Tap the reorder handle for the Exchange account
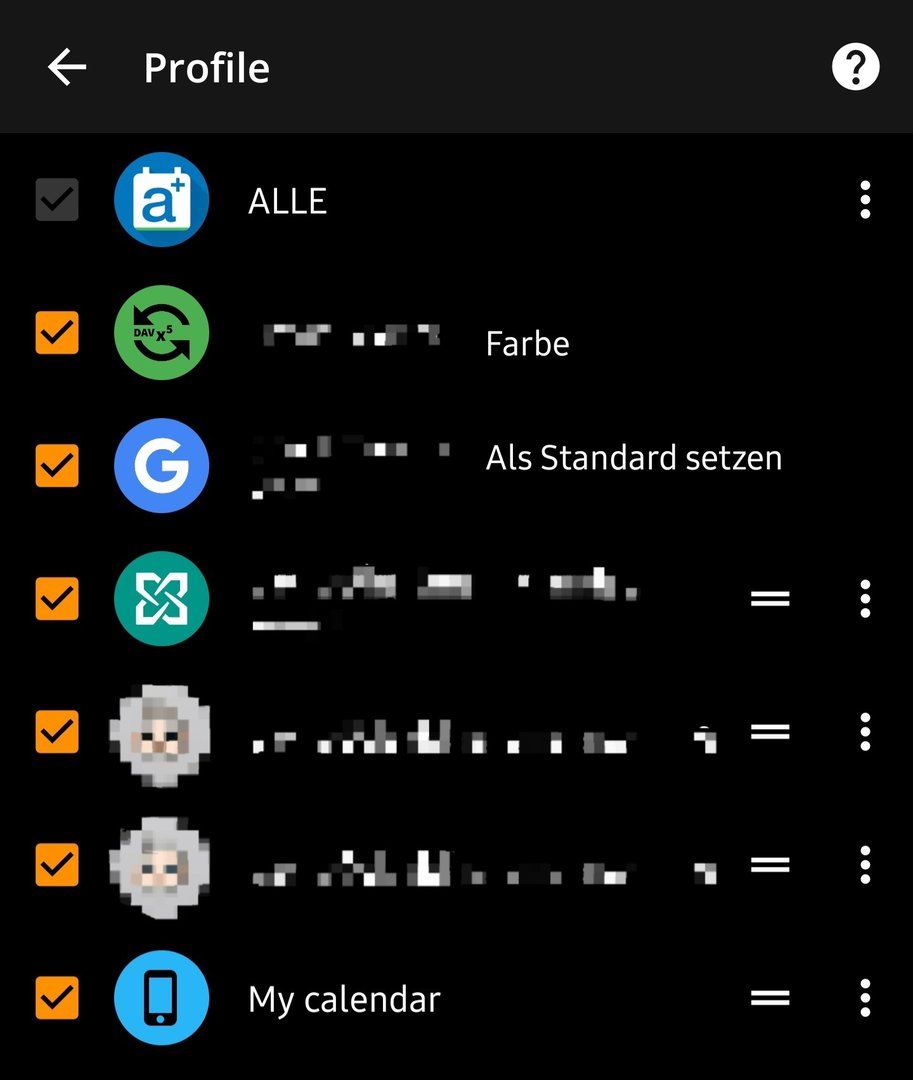Viewport: 913px width, 1080px height. tap(770, 598)
